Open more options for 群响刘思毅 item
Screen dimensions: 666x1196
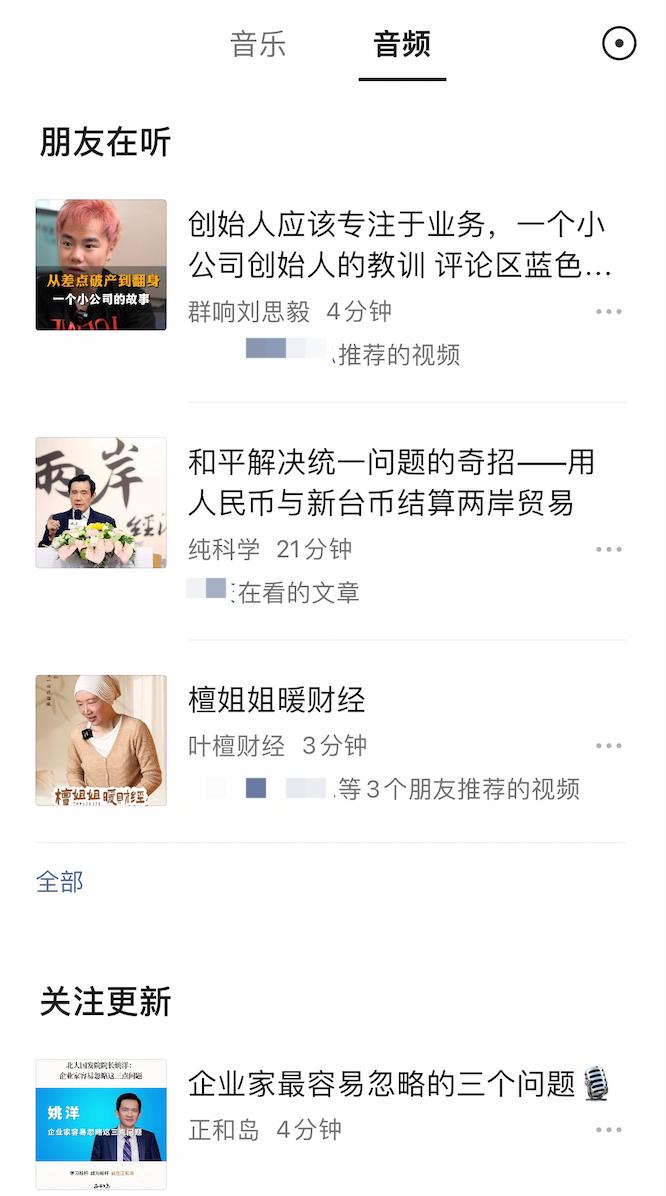click(608, 312)
